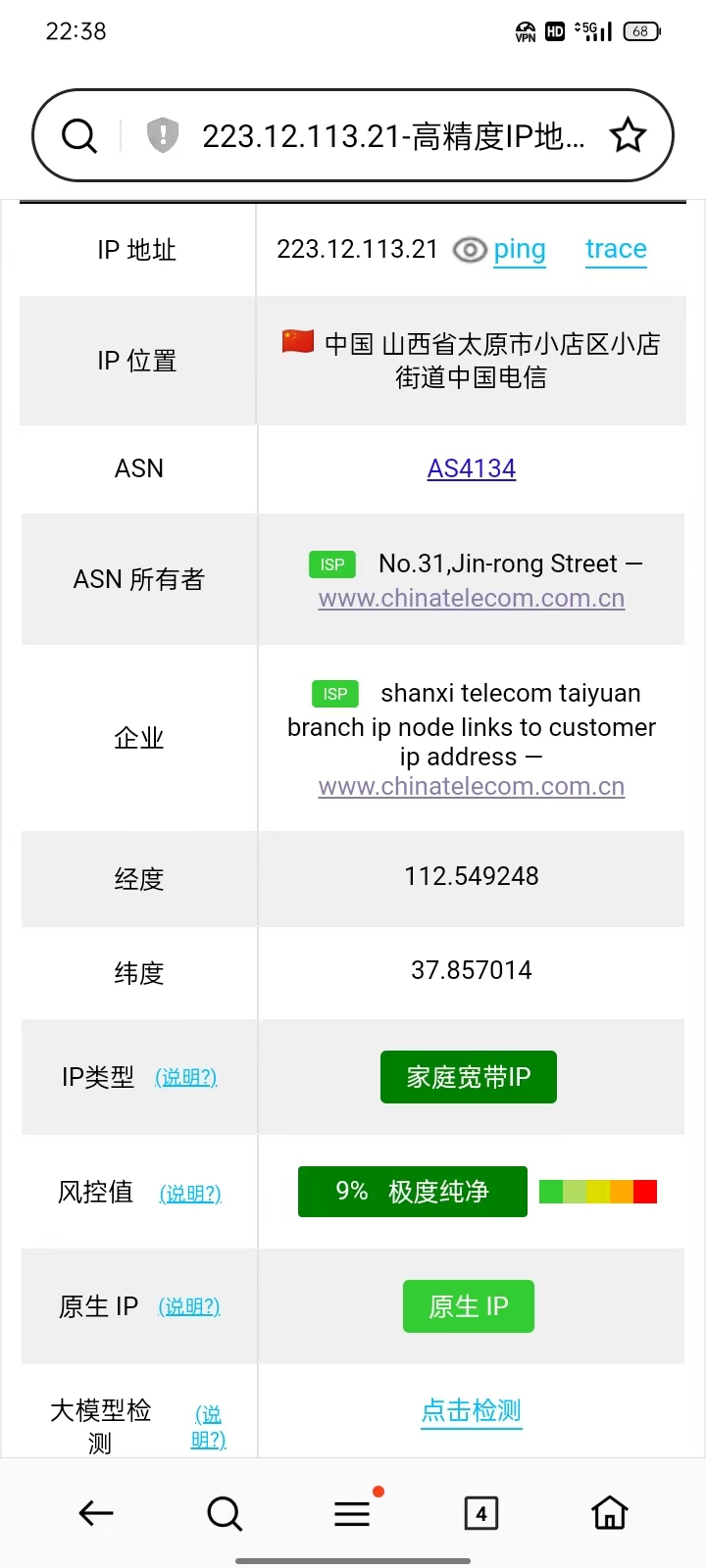Tap the search icon in the address bar
This screenshot has width=706, height=1568.
click(79, 135)
